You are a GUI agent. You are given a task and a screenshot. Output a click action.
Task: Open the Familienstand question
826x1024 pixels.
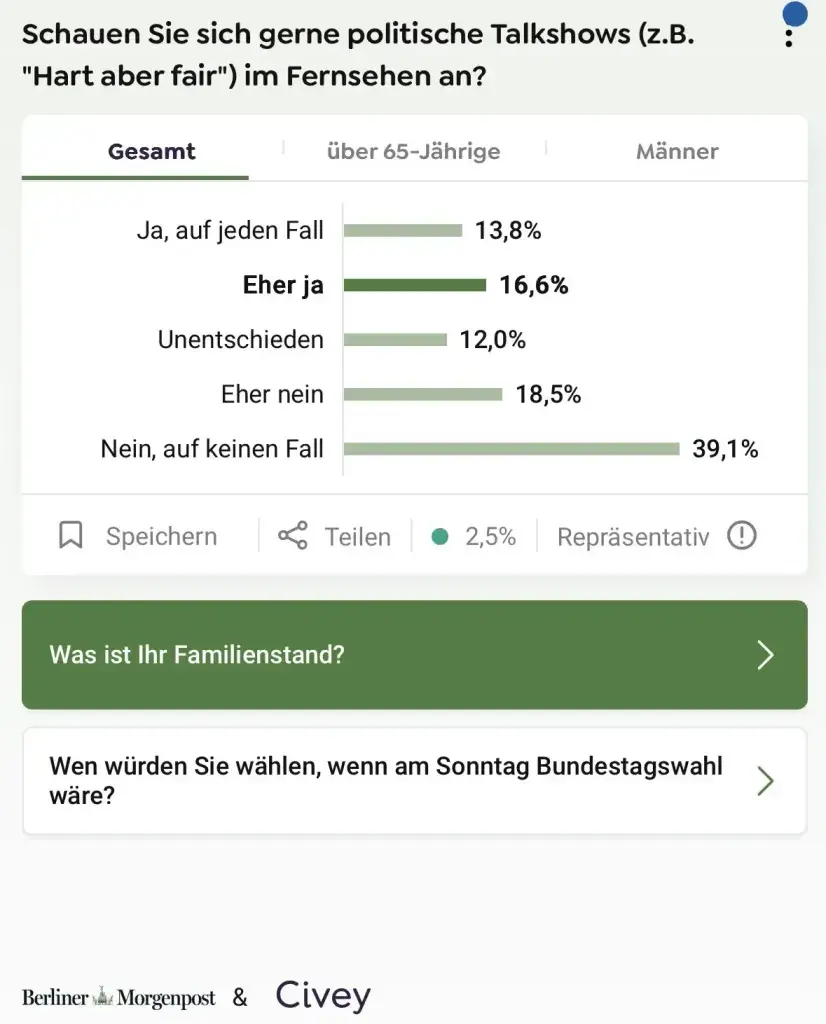pos(414,655)
